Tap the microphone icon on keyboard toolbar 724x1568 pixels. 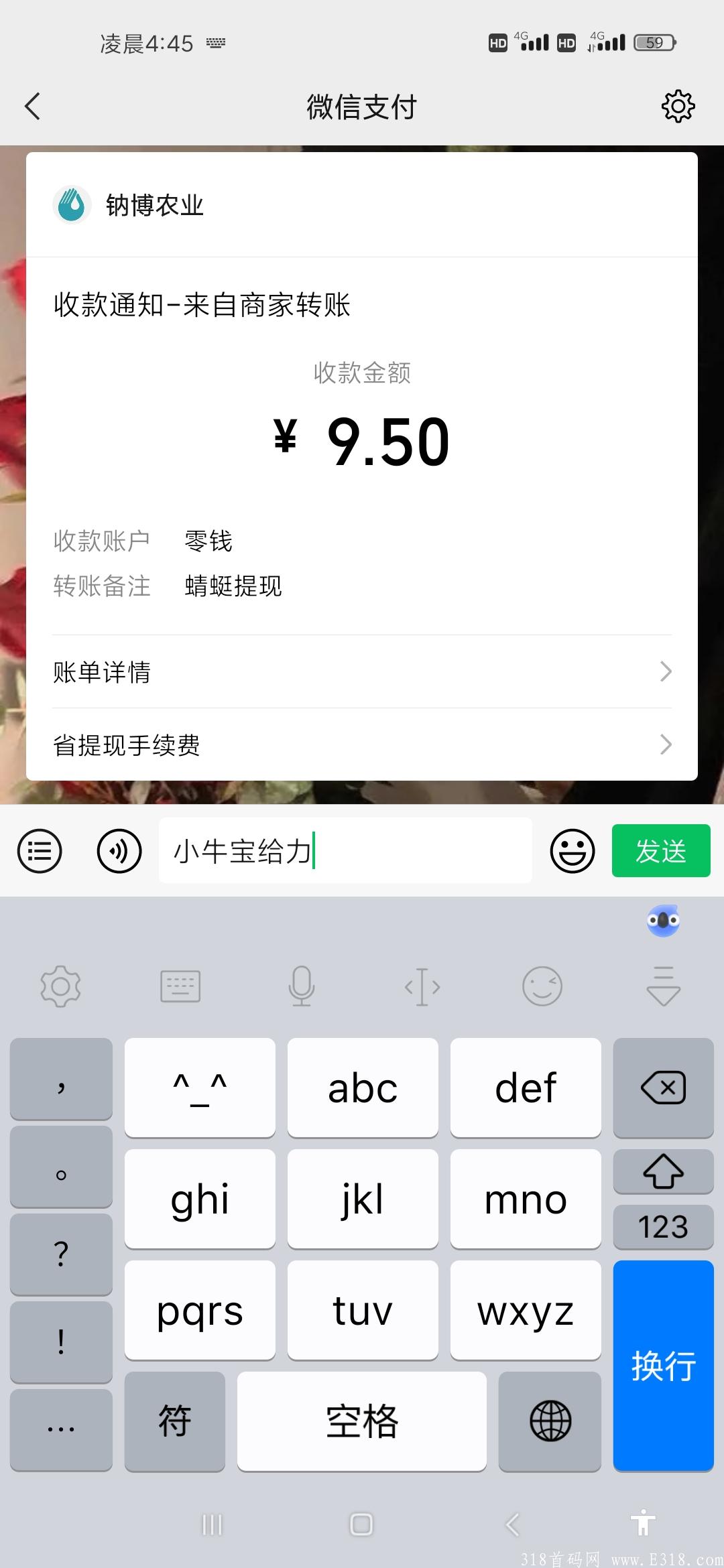(x=302, y=986)
